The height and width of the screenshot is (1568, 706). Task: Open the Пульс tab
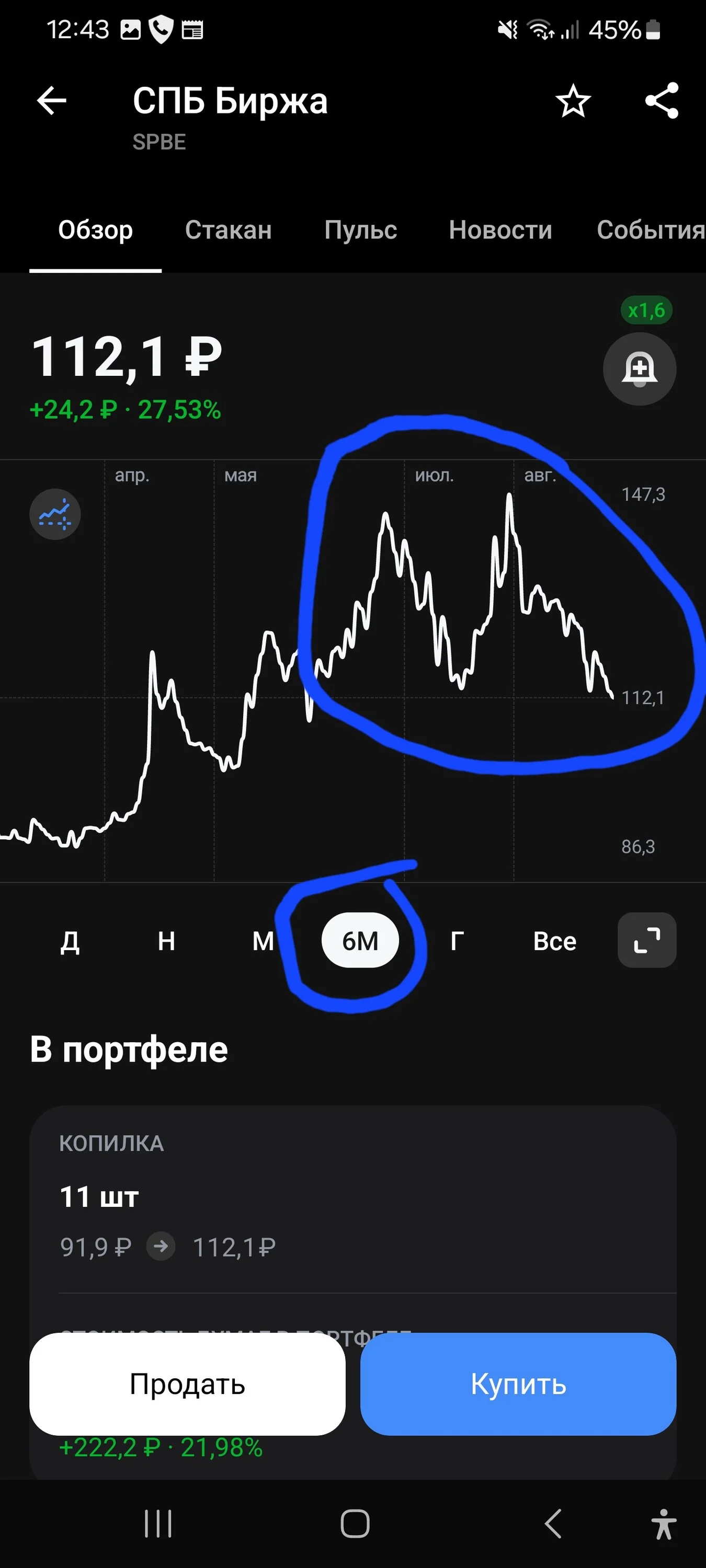click(361, 230)
